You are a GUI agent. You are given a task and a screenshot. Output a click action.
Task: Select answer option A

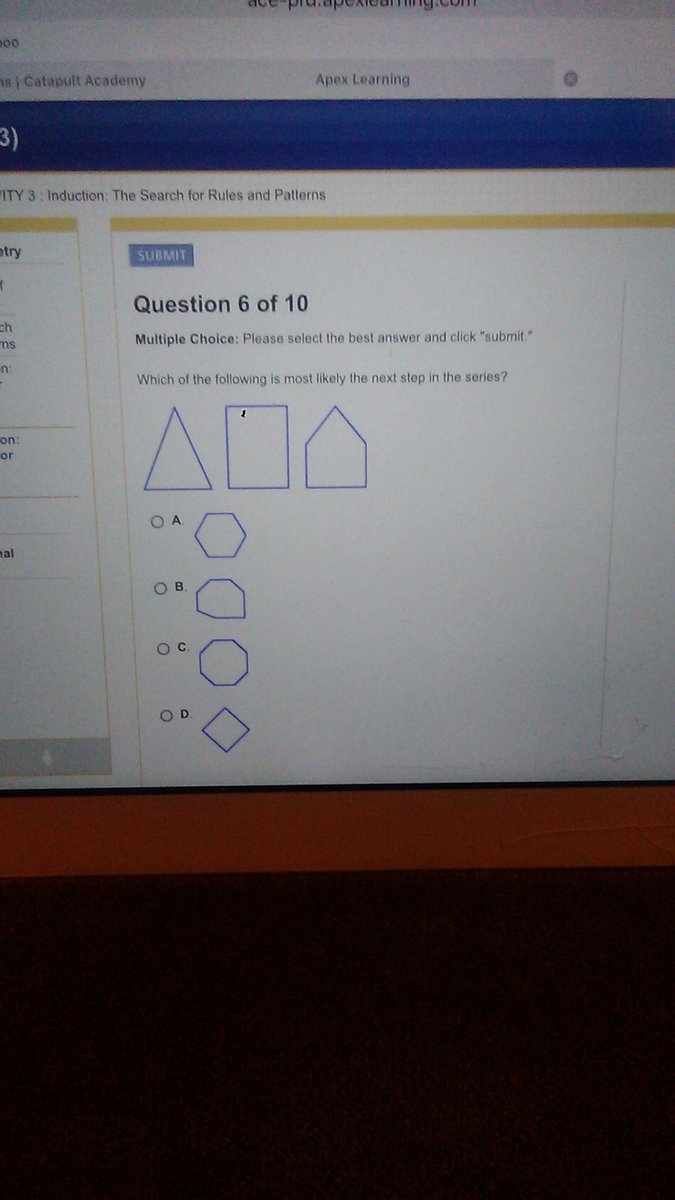click(x=156, y=521)
